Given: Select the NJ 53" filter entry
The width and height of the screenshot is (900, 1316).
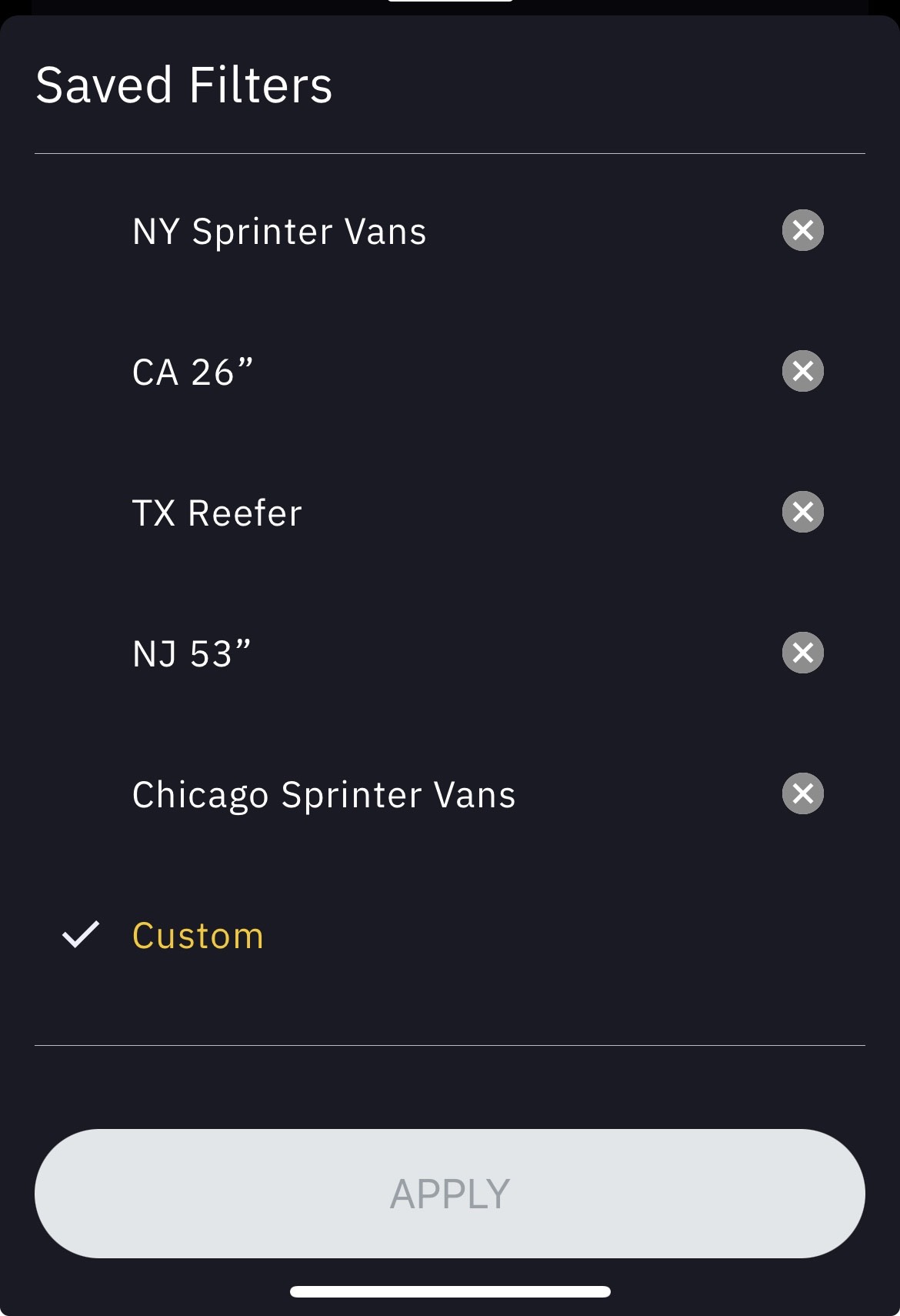Looking at the screenshot, I should (190, 653).
